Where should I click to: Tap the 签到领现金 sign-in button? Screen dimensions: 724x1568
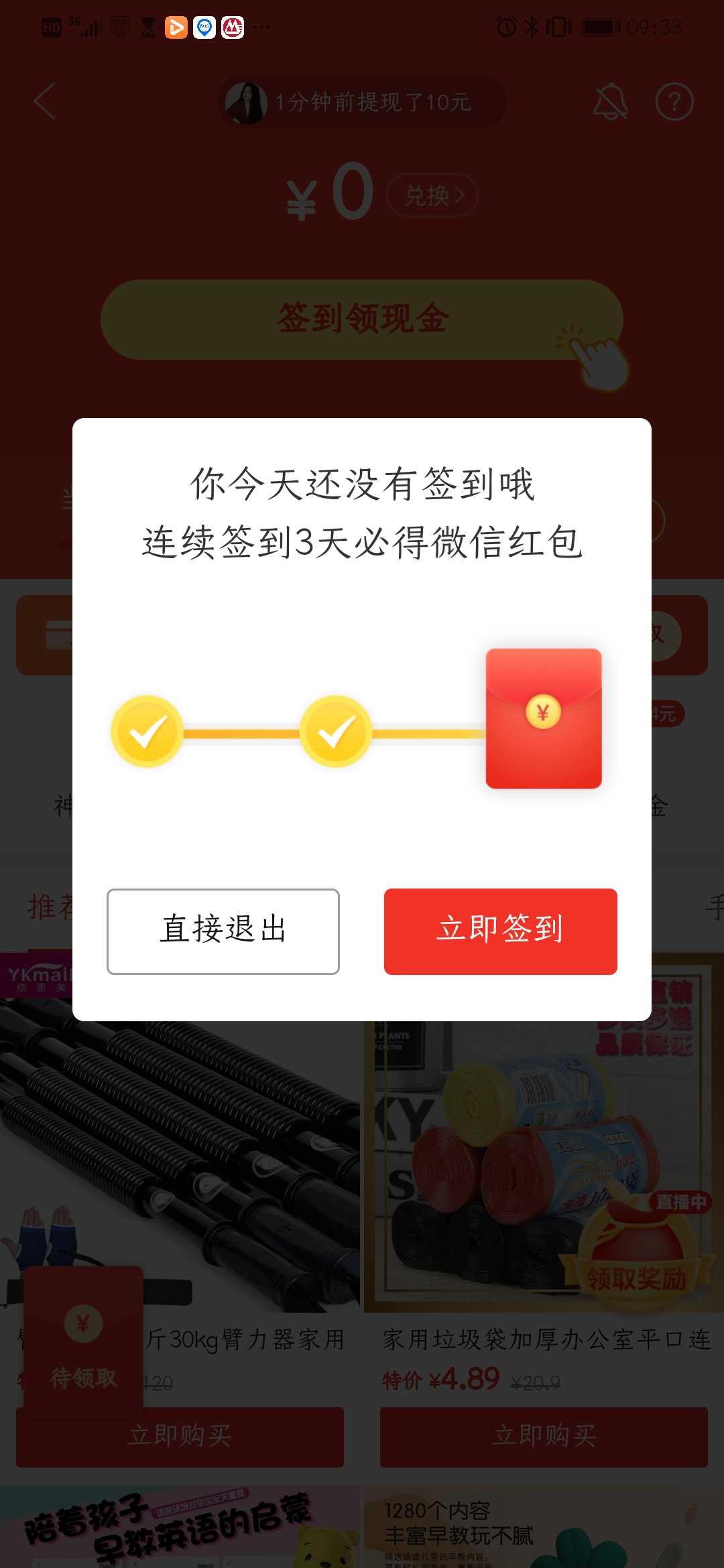tap(362, 322)
